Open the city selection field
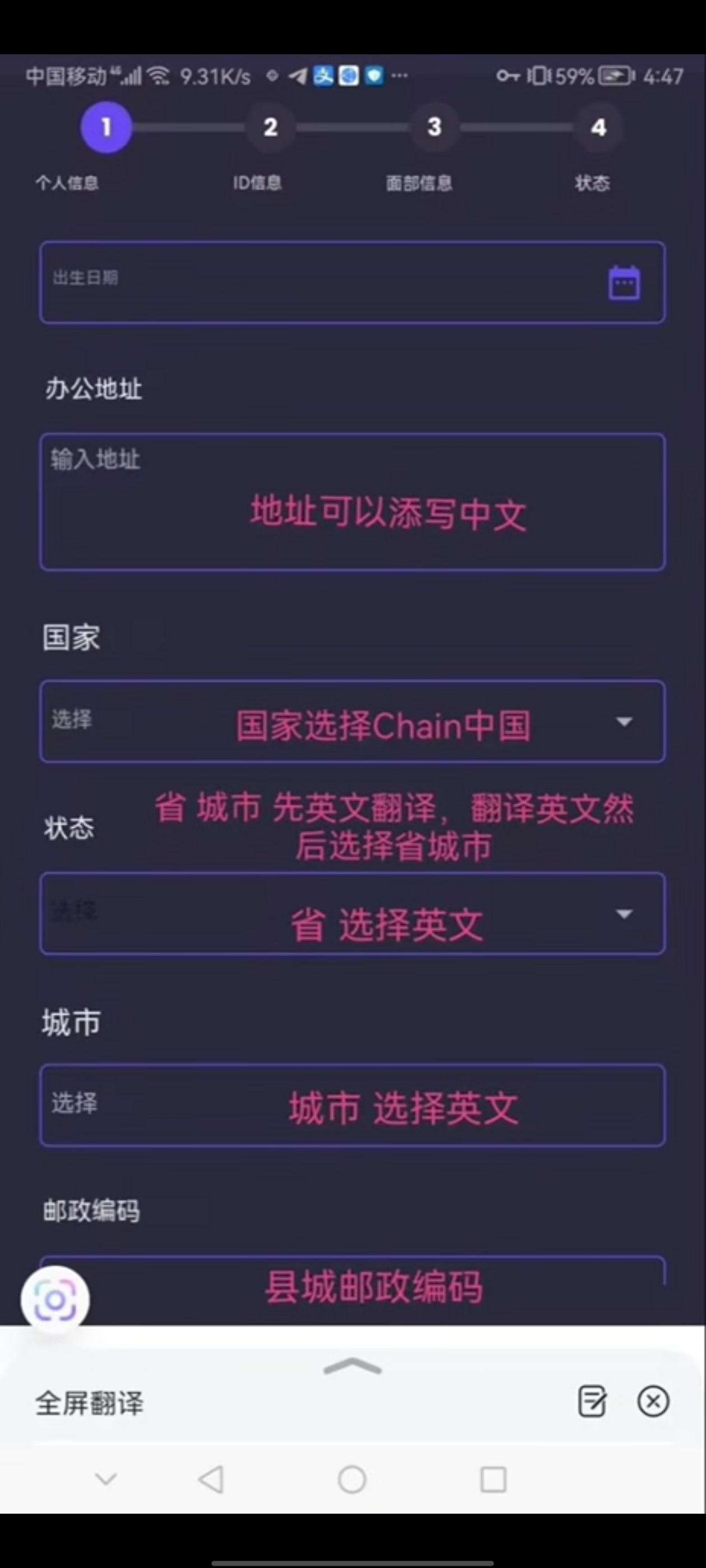 [x=352, y=1105]
